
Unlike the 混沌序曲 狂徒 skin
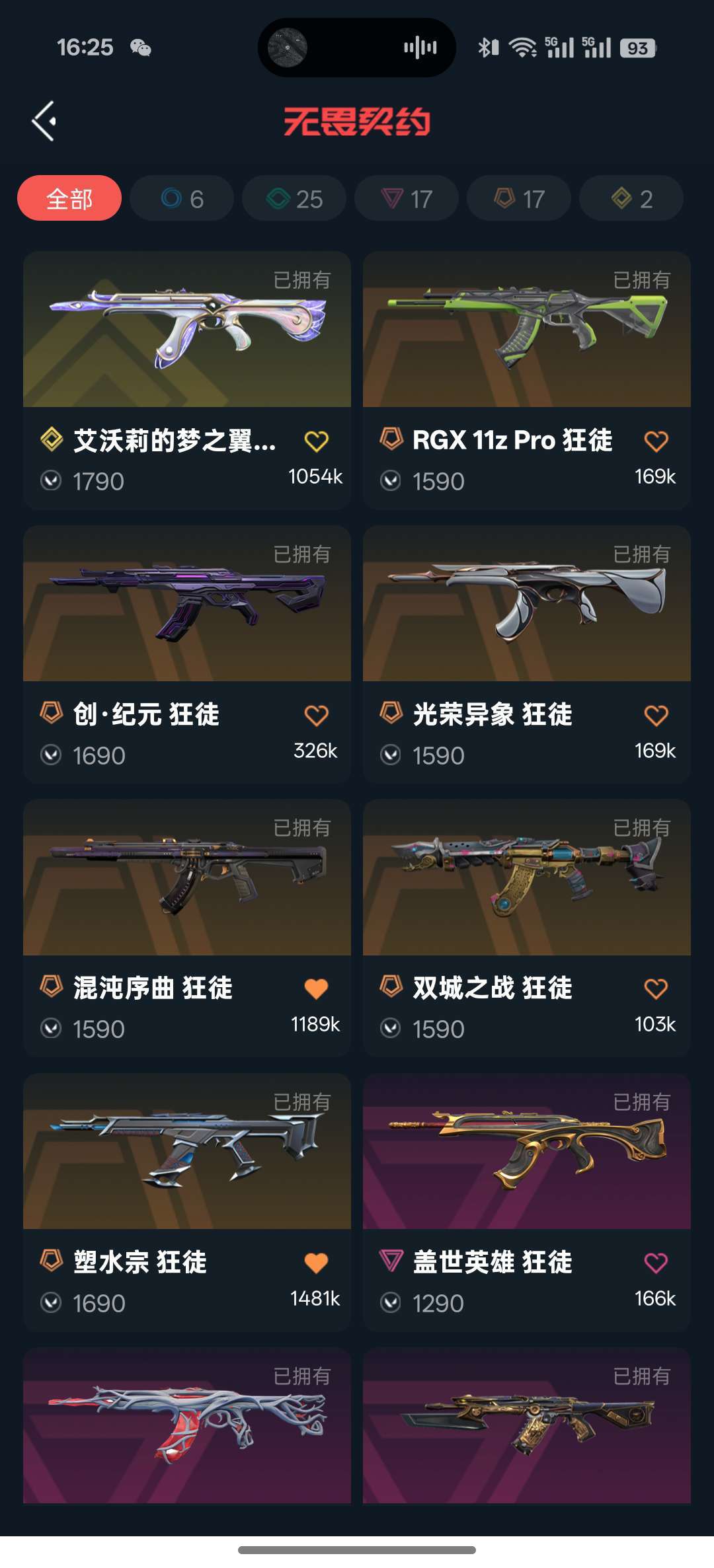pos(316,989)
